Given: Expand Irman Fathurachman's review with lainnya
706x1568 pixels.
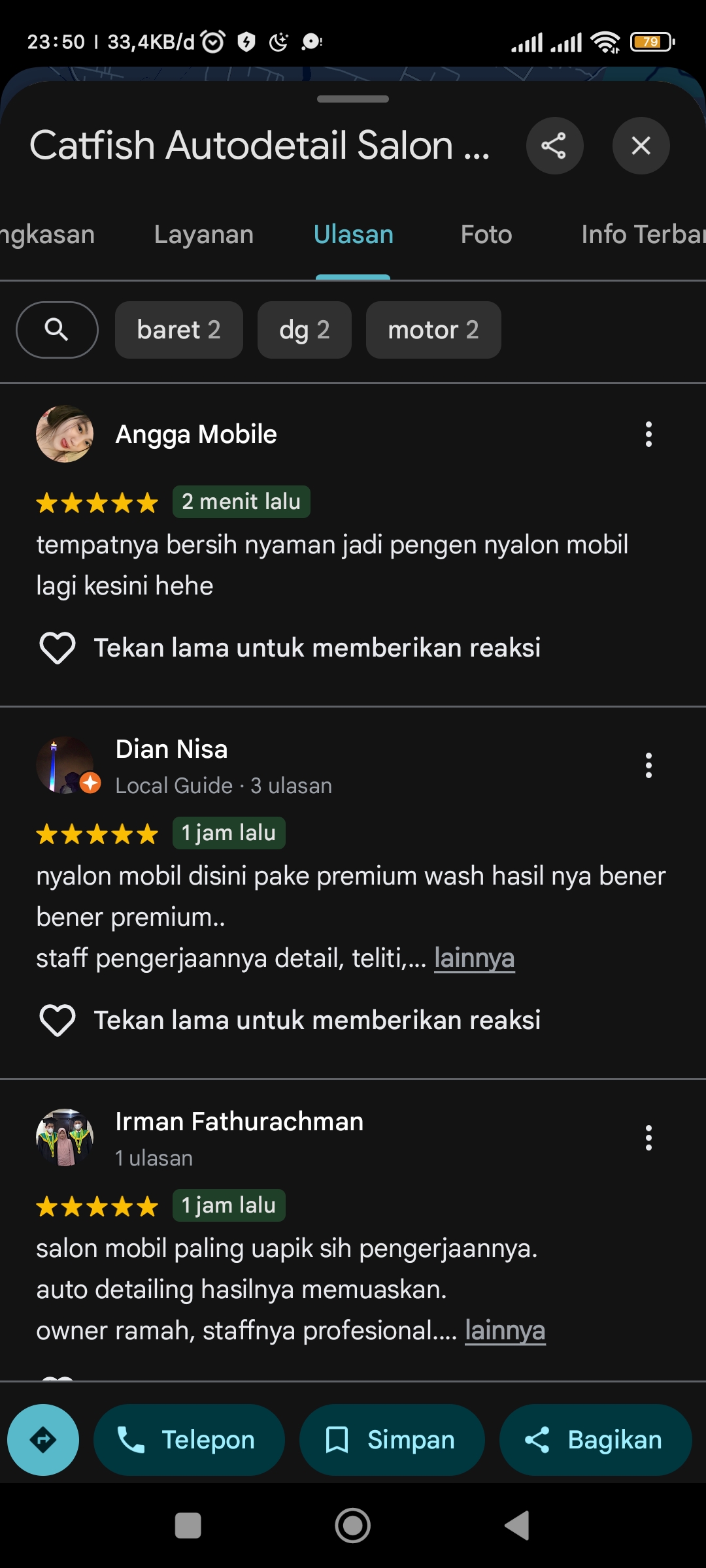Looking at the screenshot, I should [505, 1331].
